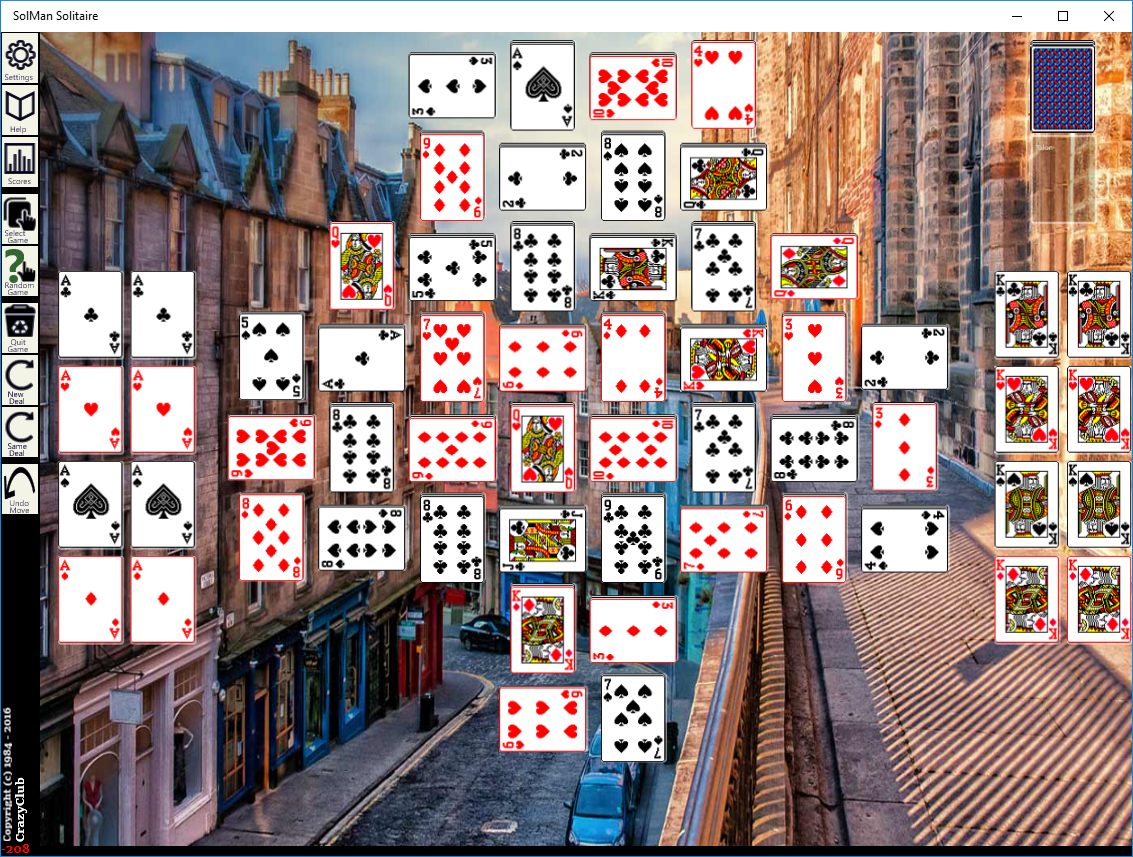The image size is (1133, 857).
Task: Open the Settings gear
Action: [x=19, y=58]
